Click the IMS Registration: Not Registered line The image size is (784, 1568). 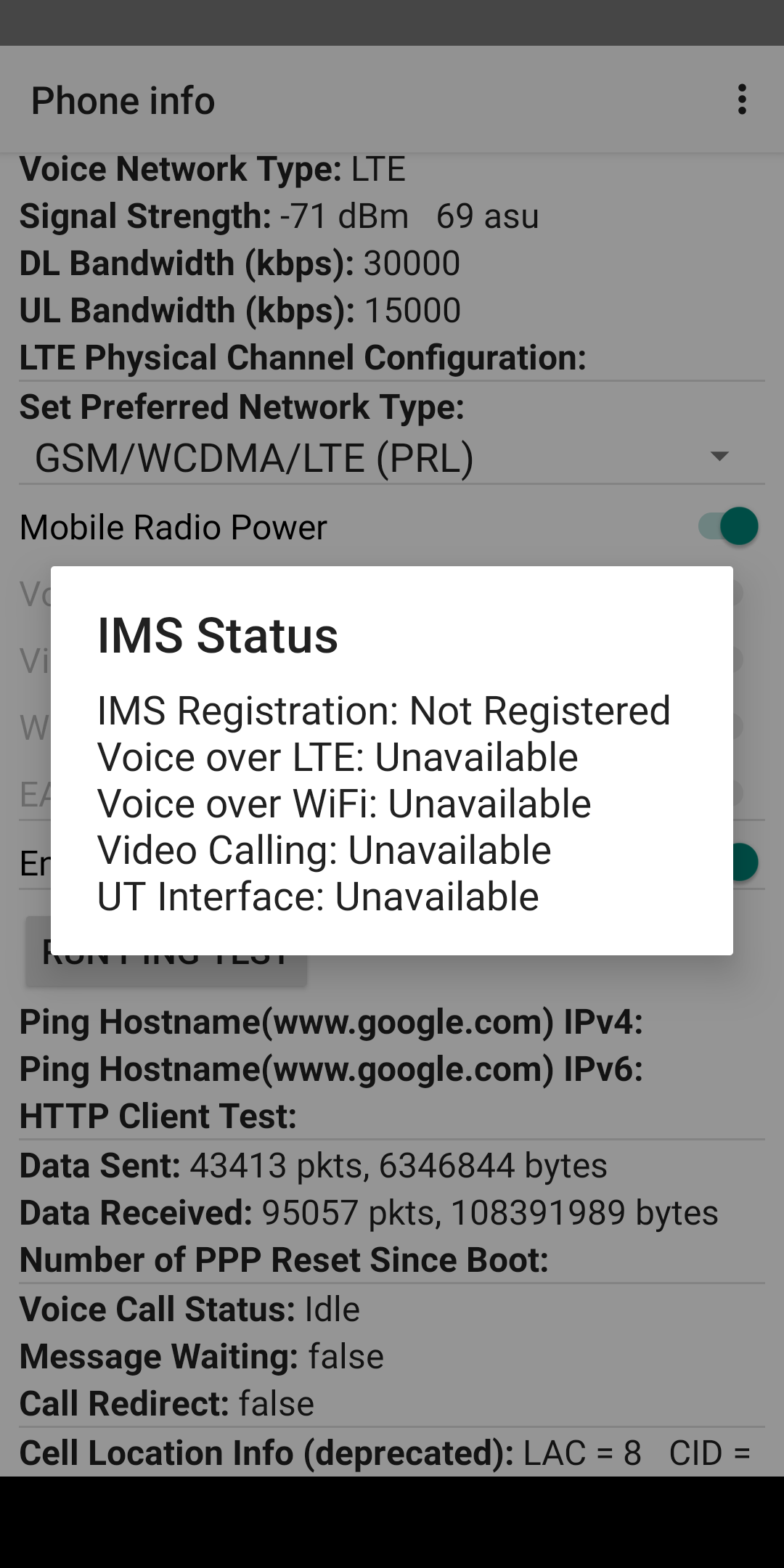click(384, 710)
